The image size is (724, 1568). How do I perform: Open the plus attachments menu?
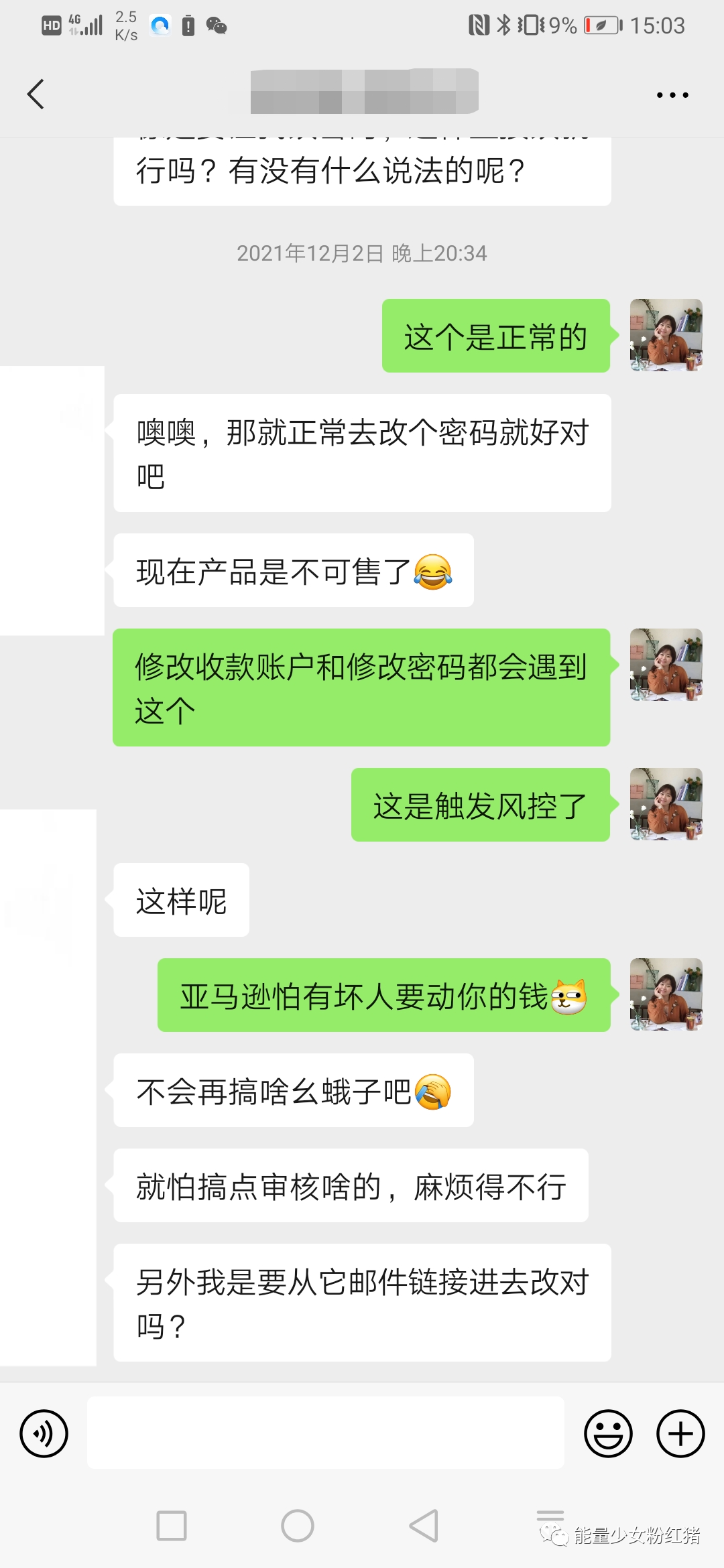click(680, 1433)
